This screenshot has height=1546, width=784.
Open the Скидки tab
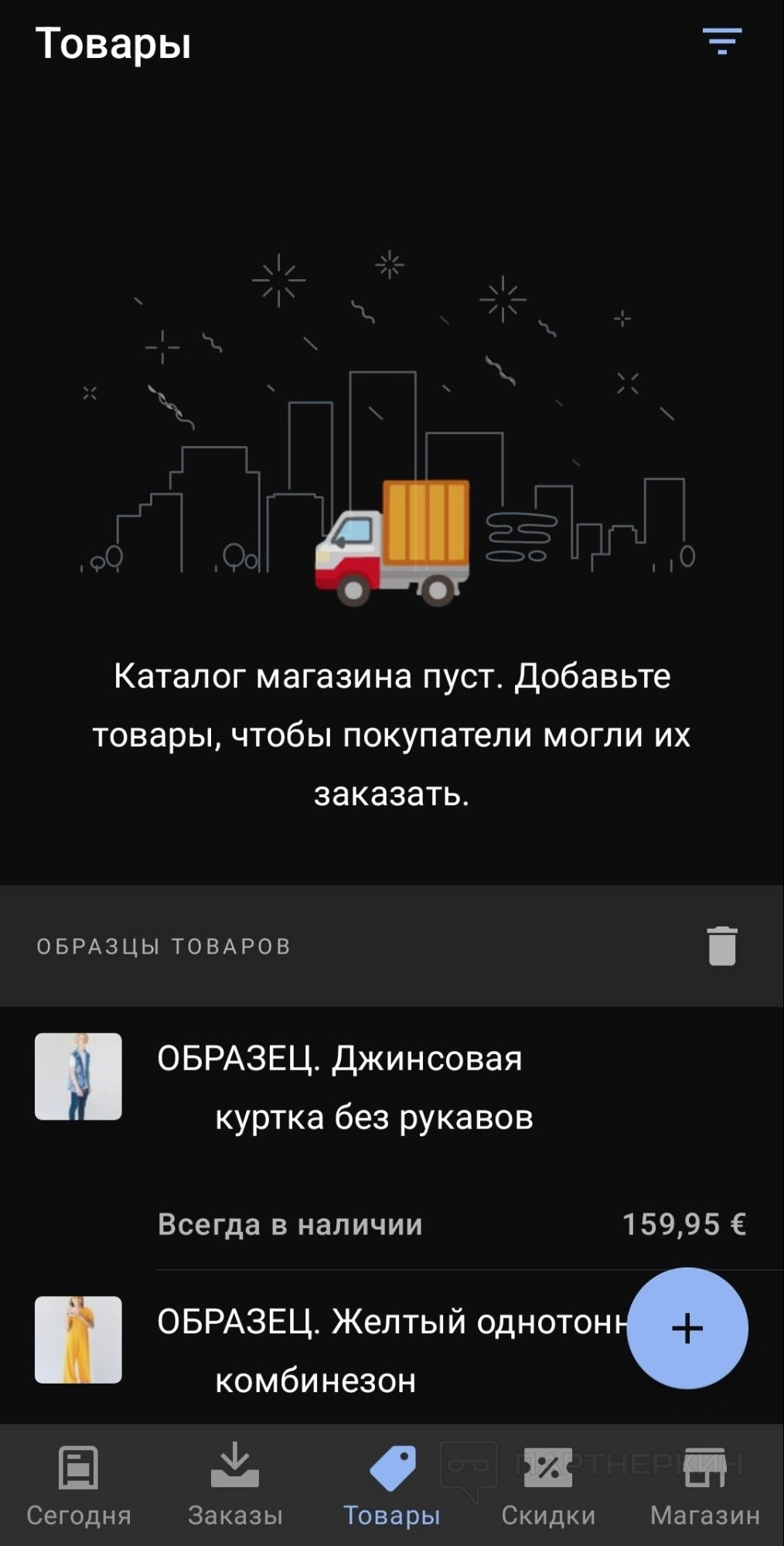548,1485
